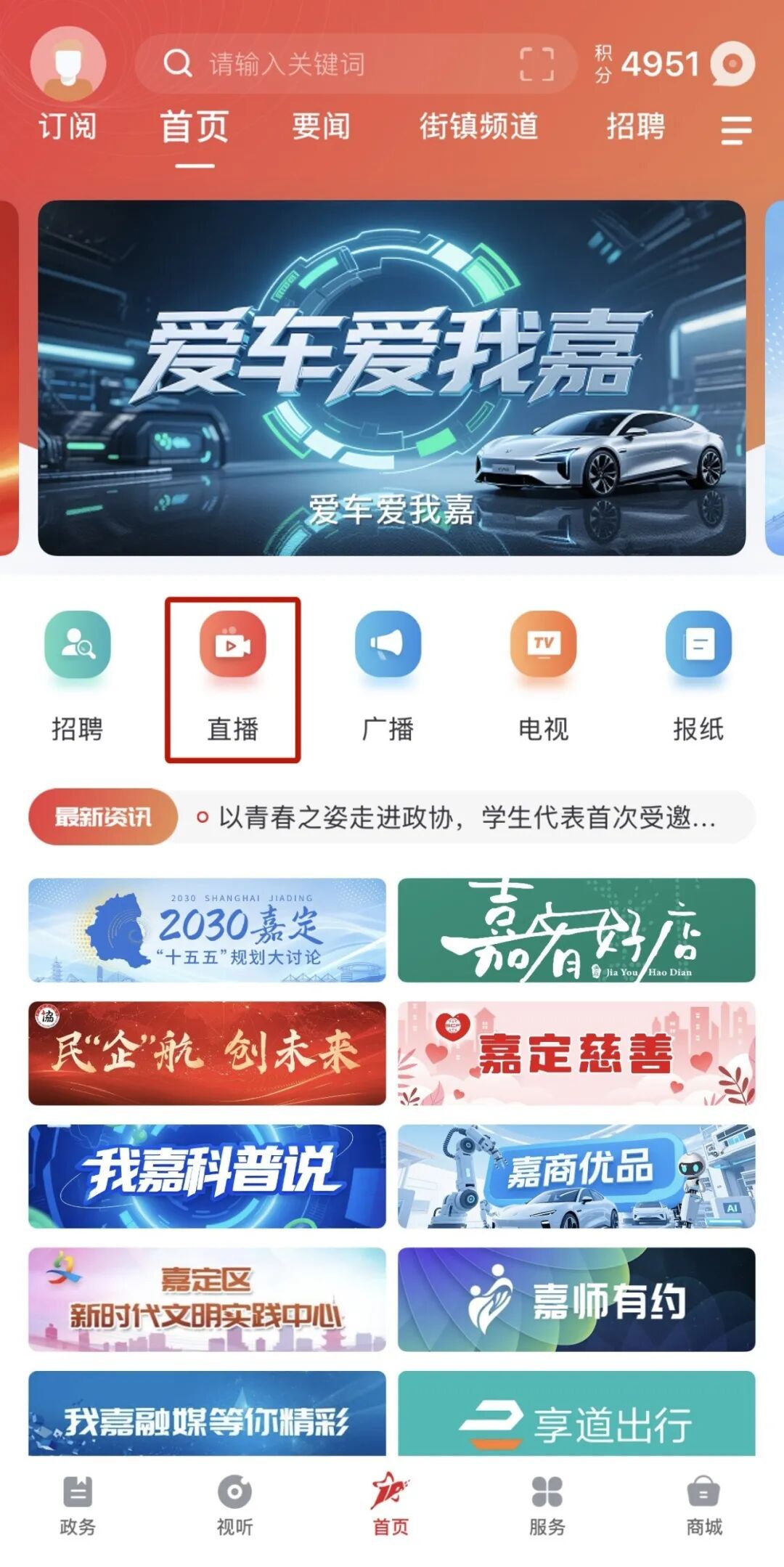Open the 爱车爱我嘉 banner
Viewport: 784px width, 1567px height.
[392, 378]
